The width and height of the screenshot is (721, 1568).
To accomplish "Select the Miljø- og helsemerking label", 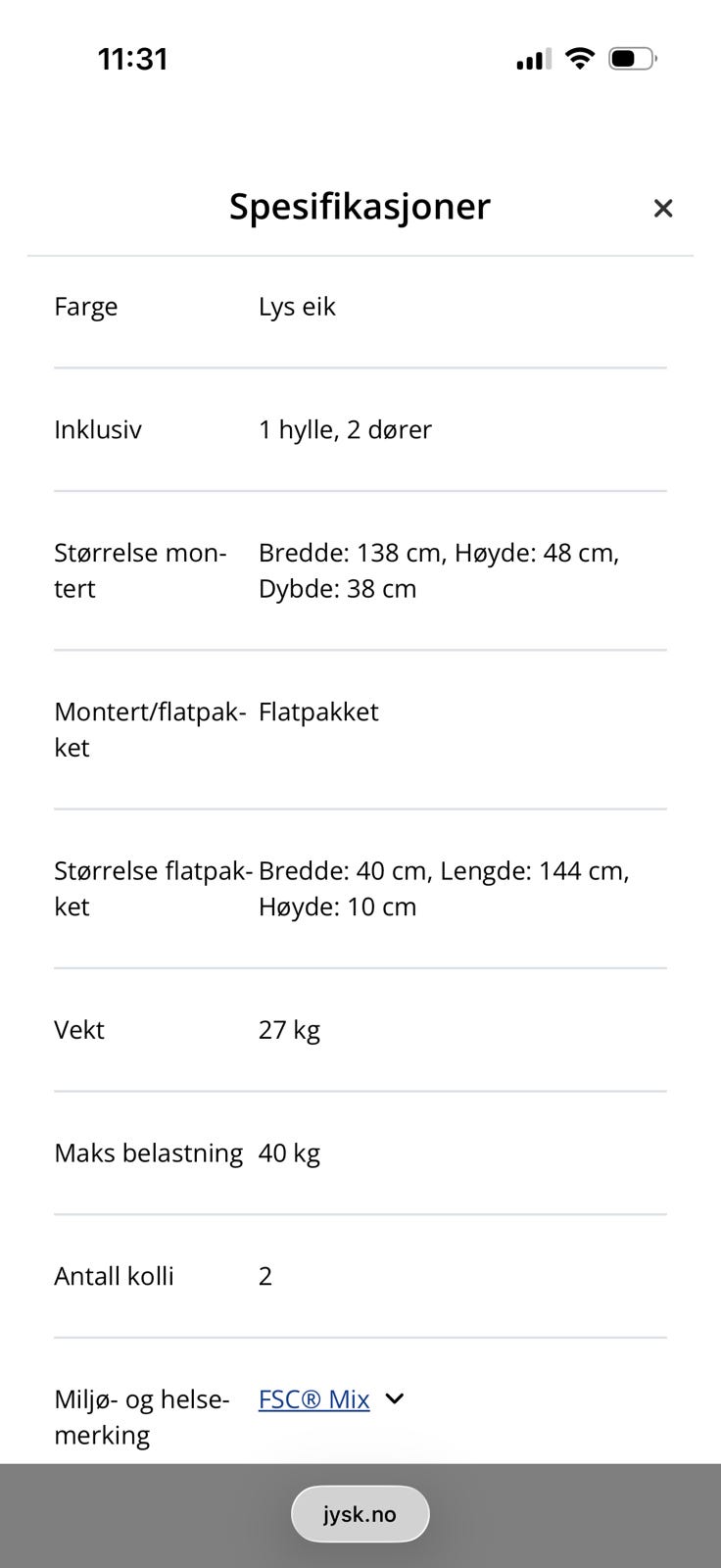I will (x=142, y=1417).
